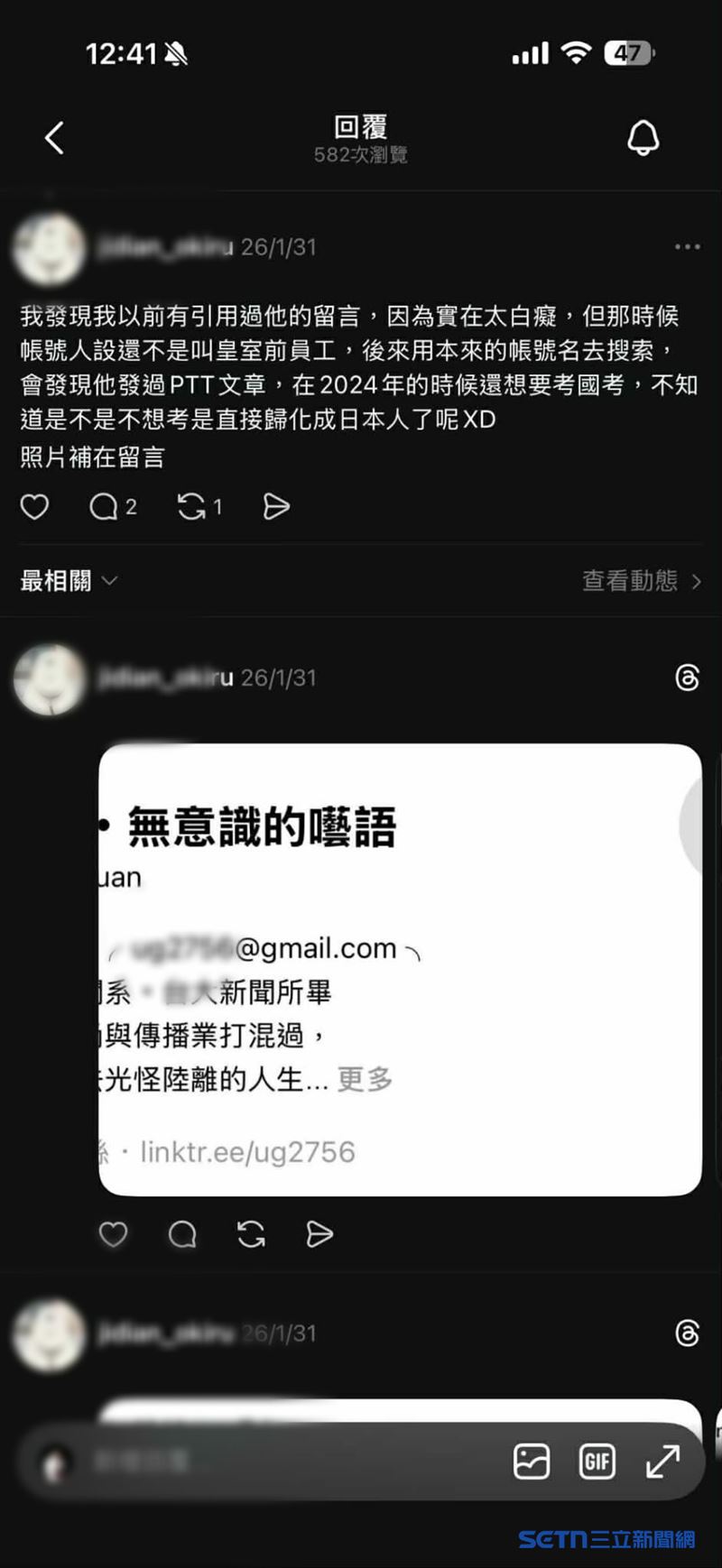Viewport: 722px width, 1568px height.
Task: Comment on the reply with the 無意識的囈語 image
Action: (182, 1233)
